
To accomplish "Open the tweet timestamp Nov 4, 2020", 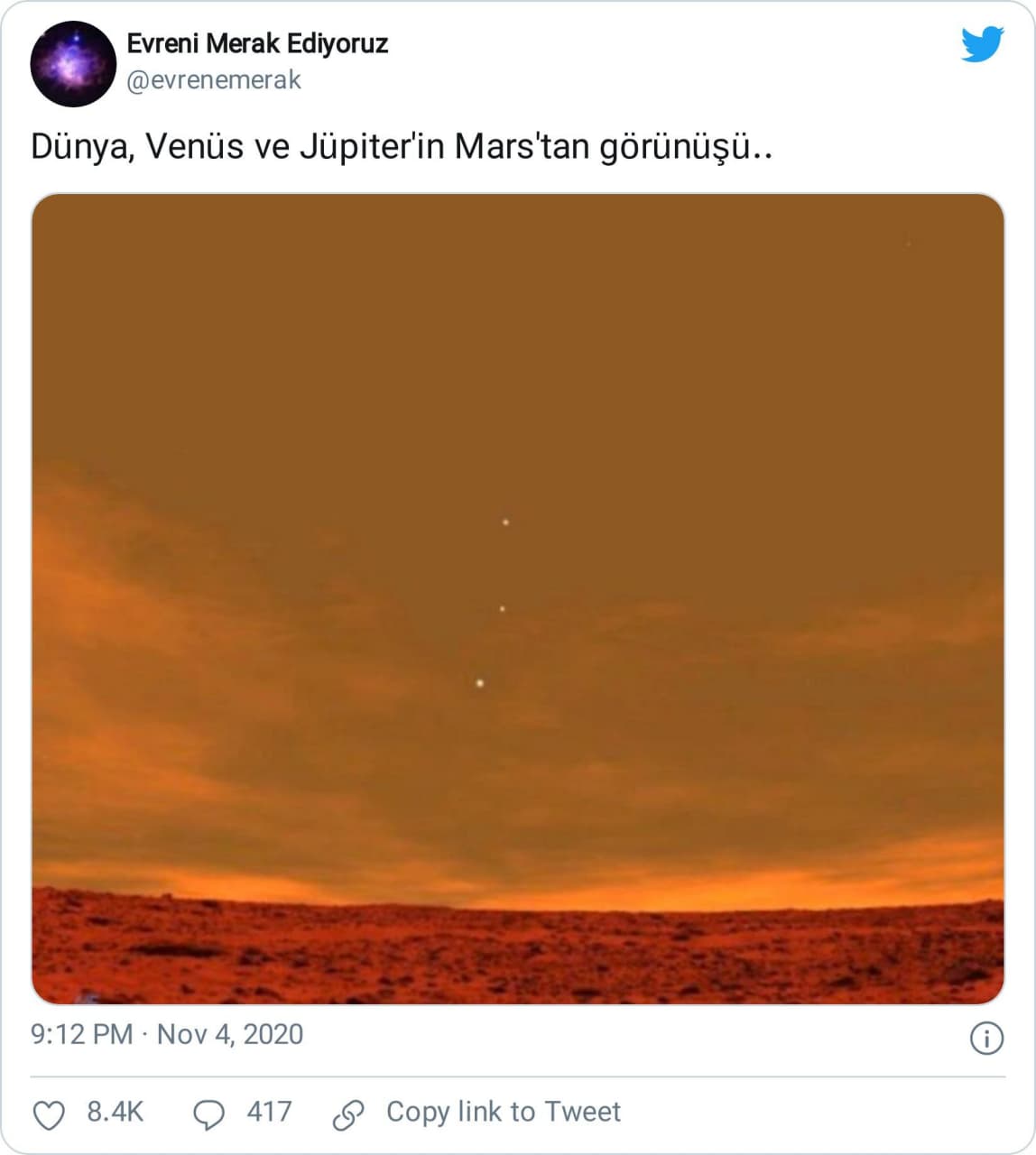I will coord(167,1034).
